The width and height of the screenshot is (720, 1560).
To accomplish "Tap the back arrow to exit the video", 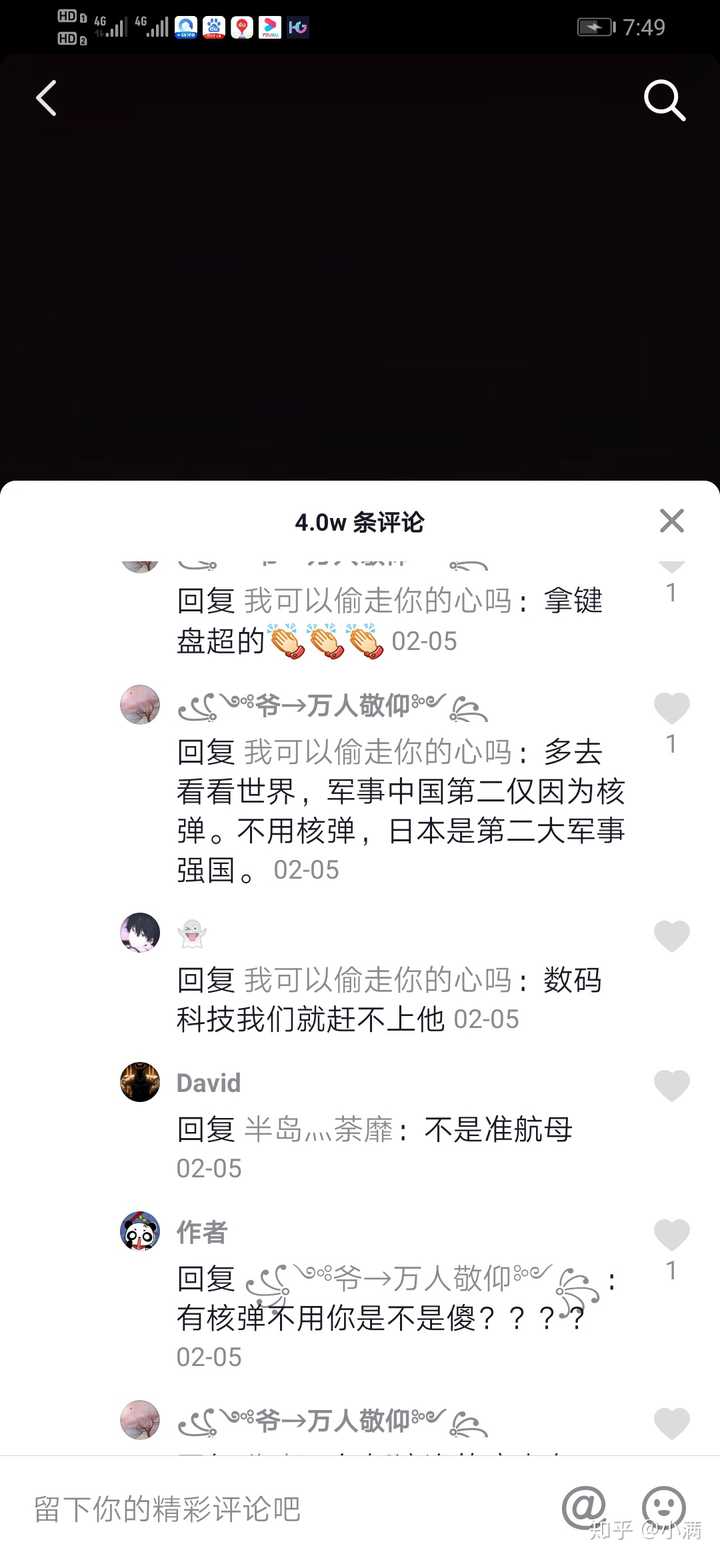I will tap(46, 98).
